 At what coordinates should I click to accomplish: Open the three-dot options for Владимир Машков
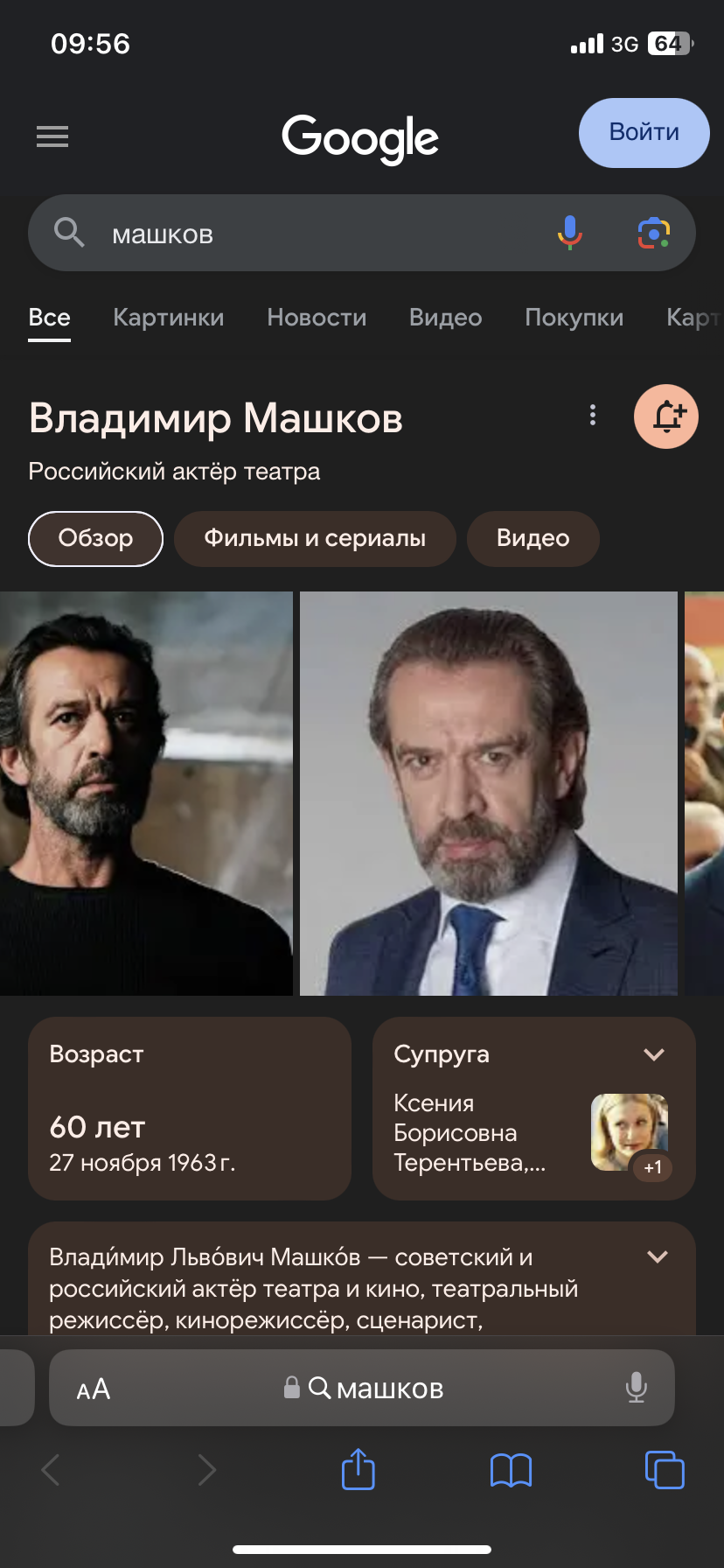pos(593,415)
